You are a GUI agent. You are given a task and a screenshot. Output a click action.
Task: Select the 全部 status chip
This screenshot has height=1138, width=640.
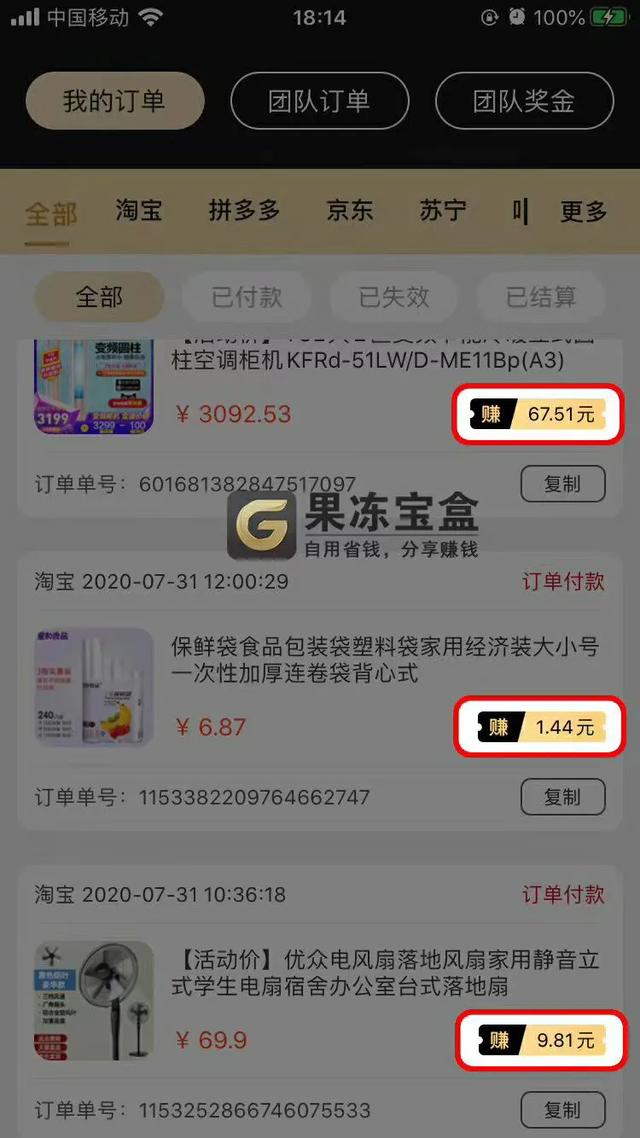[x=99, y=297]
